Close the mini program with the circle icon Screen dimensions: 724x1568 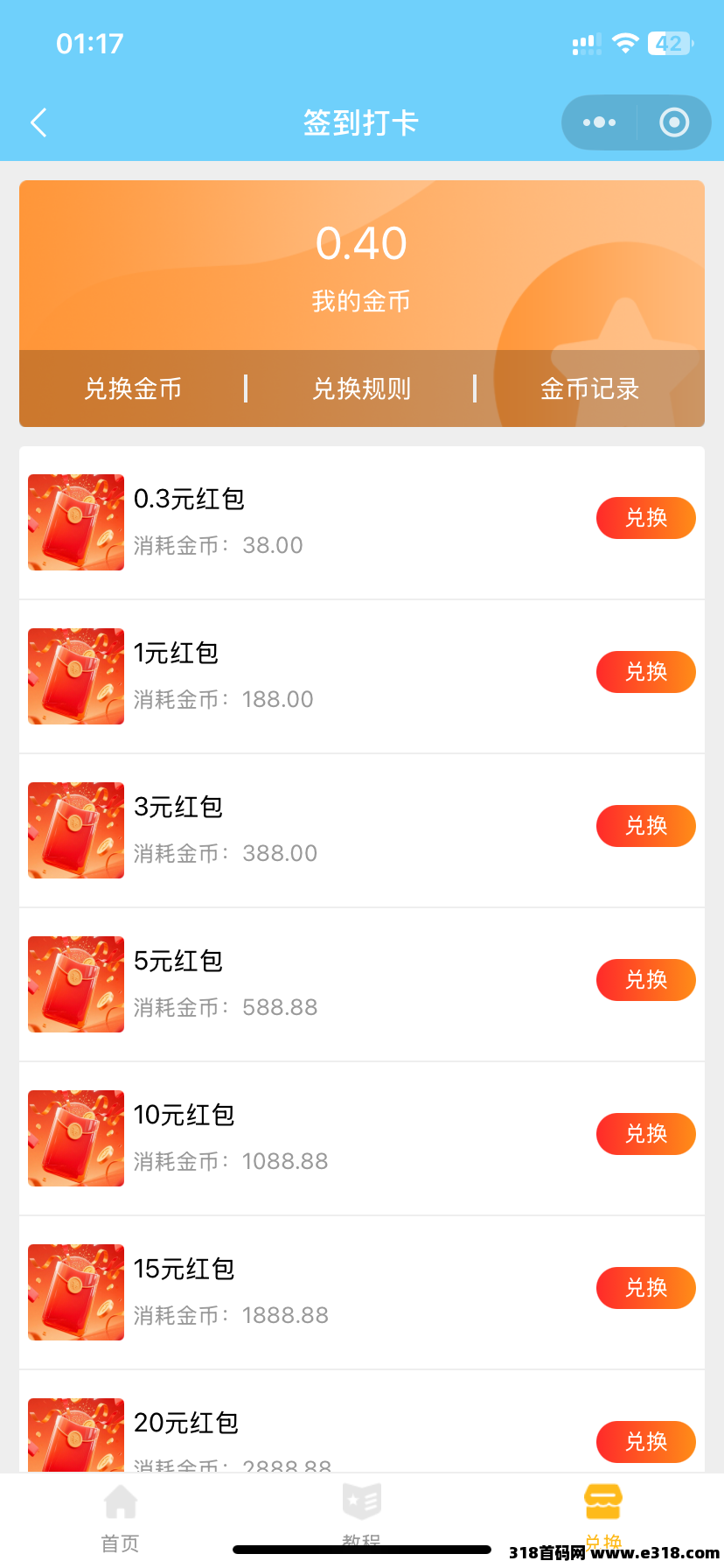pyautogui.click(x=673, y=122)
